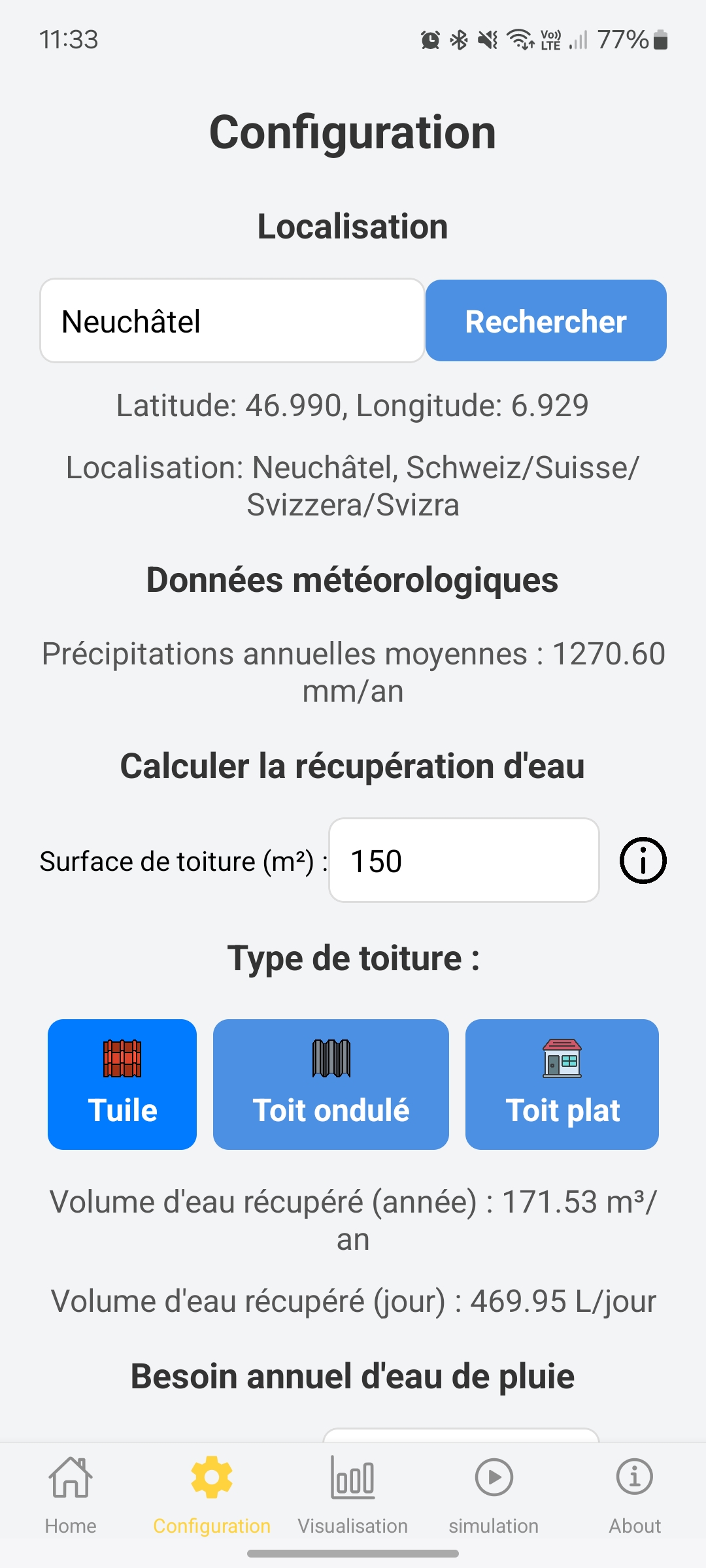
Task: Click the surface de toiture value field
Action: click(x=464, y=860)
